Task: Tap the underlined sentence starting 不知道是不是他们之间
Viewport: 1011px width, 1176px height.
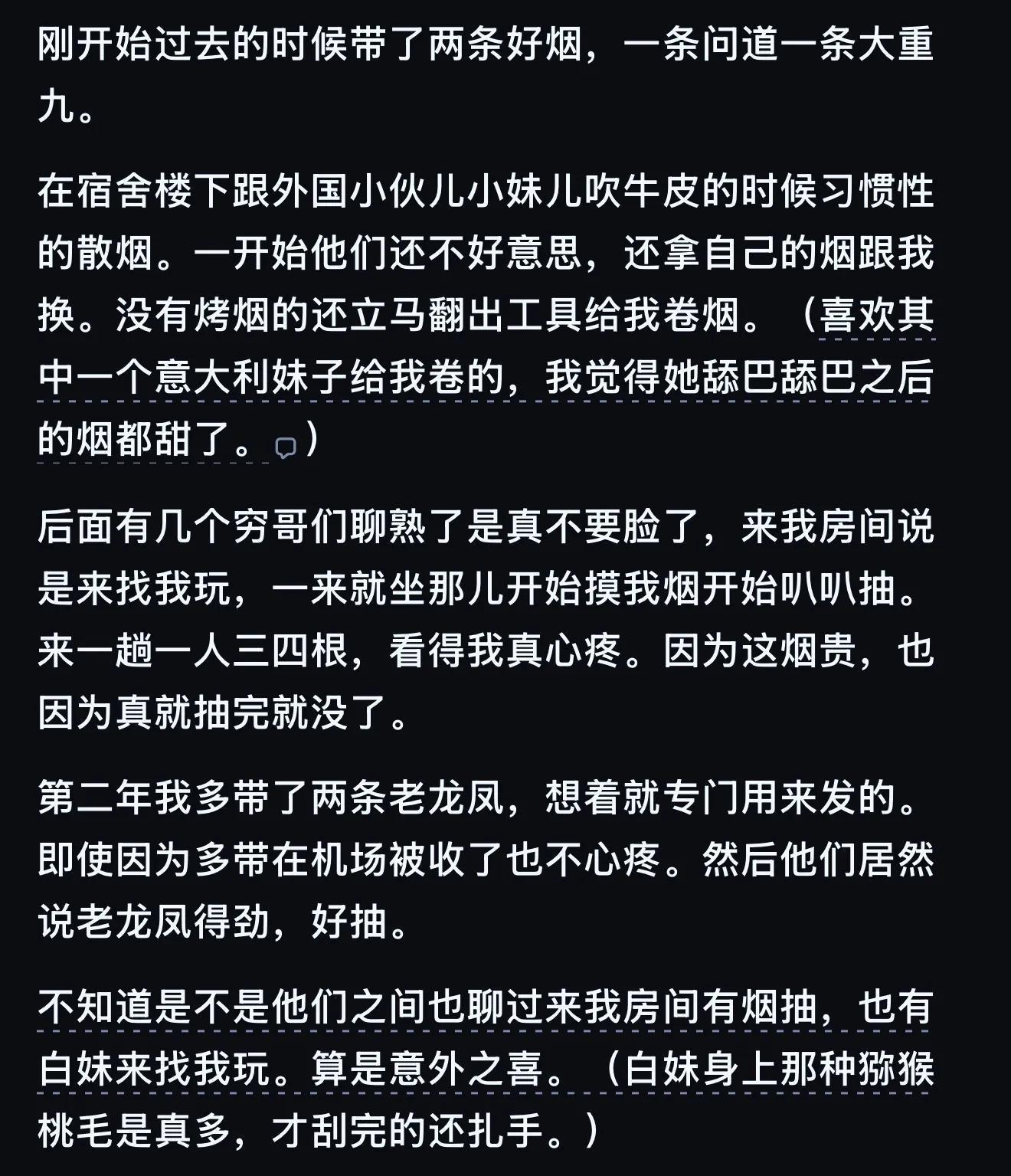Action: pos(486,1007)
